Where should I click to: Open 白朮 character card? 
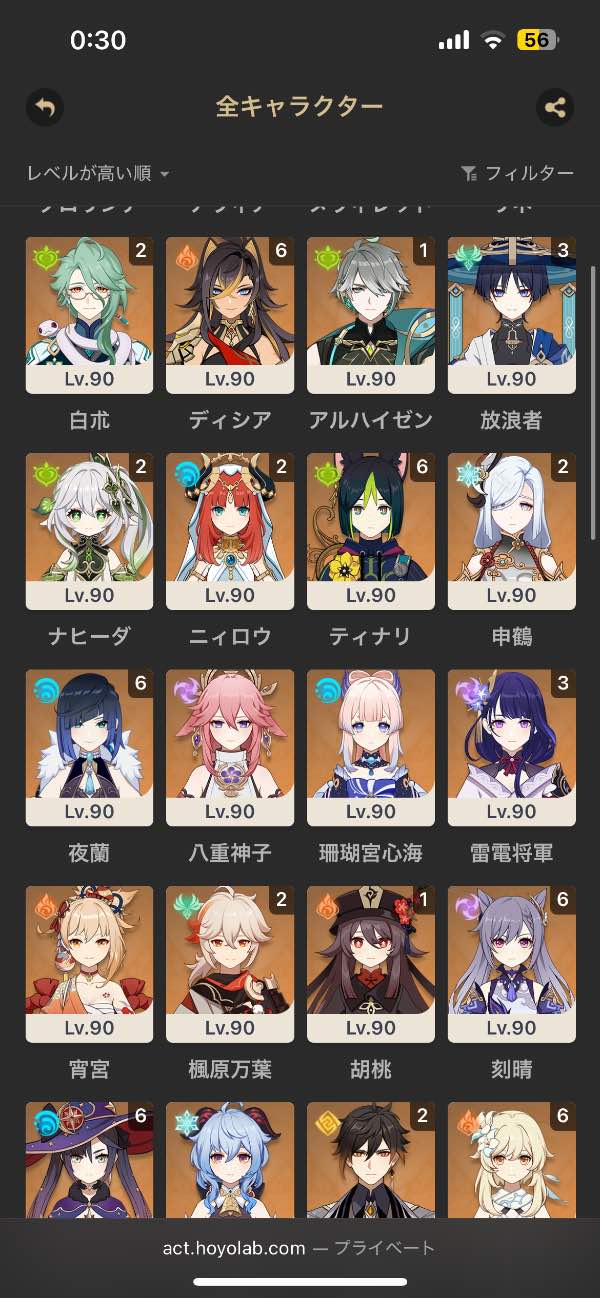click(x=90, y=315)
